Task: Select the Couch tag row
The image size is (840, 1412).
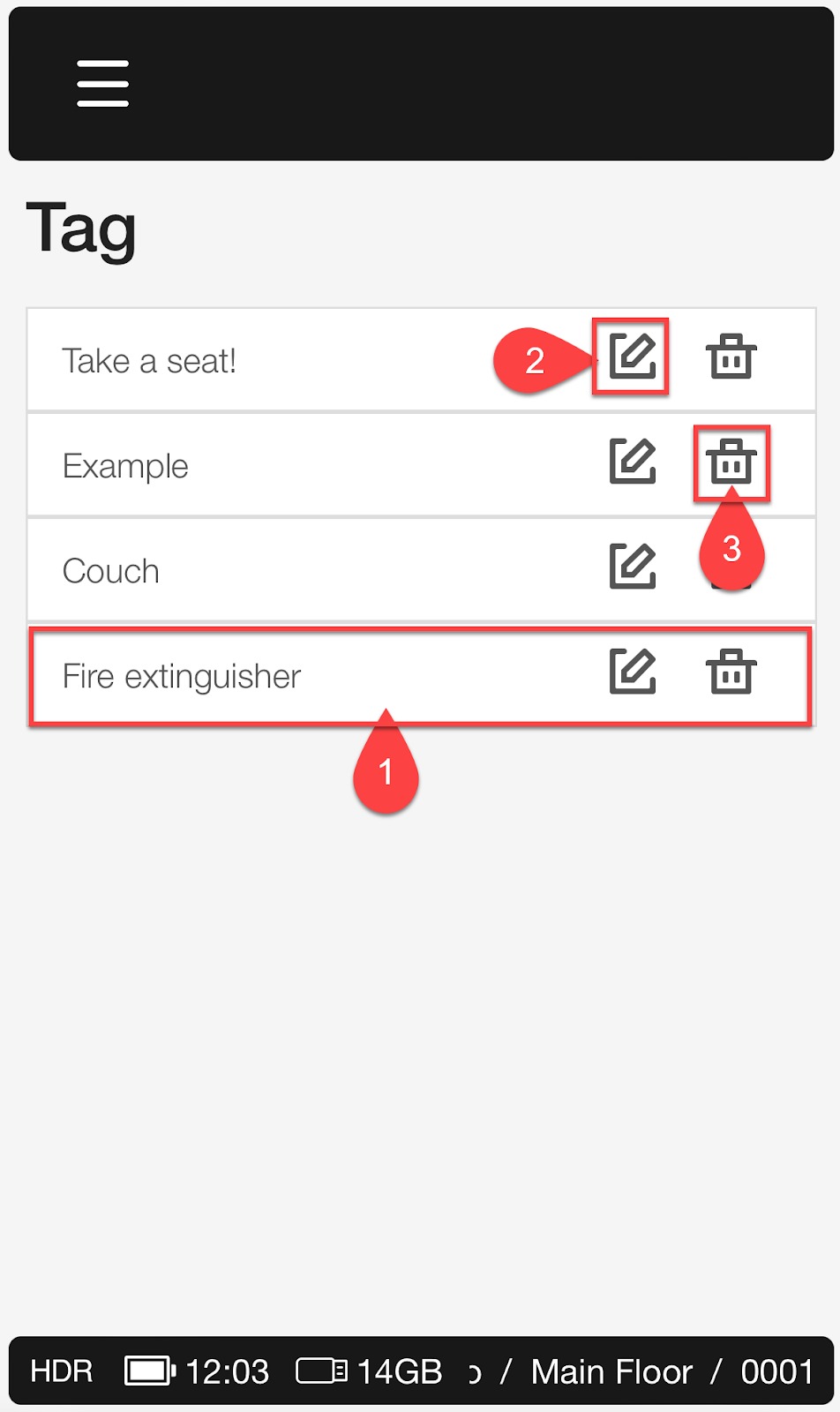Action: click(421, 570)
